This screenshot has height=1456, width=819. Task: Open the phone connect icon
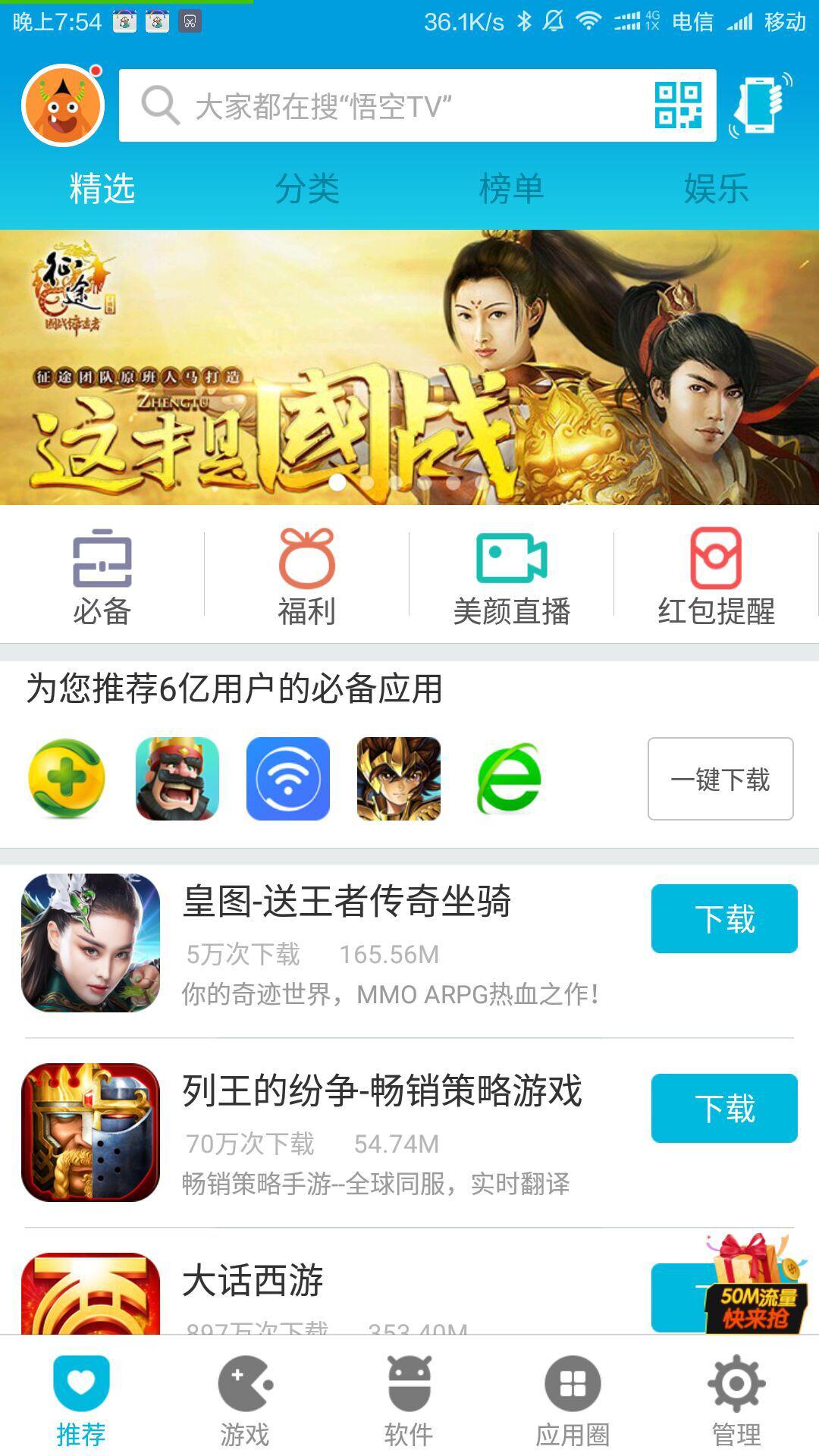click(761, 105)
